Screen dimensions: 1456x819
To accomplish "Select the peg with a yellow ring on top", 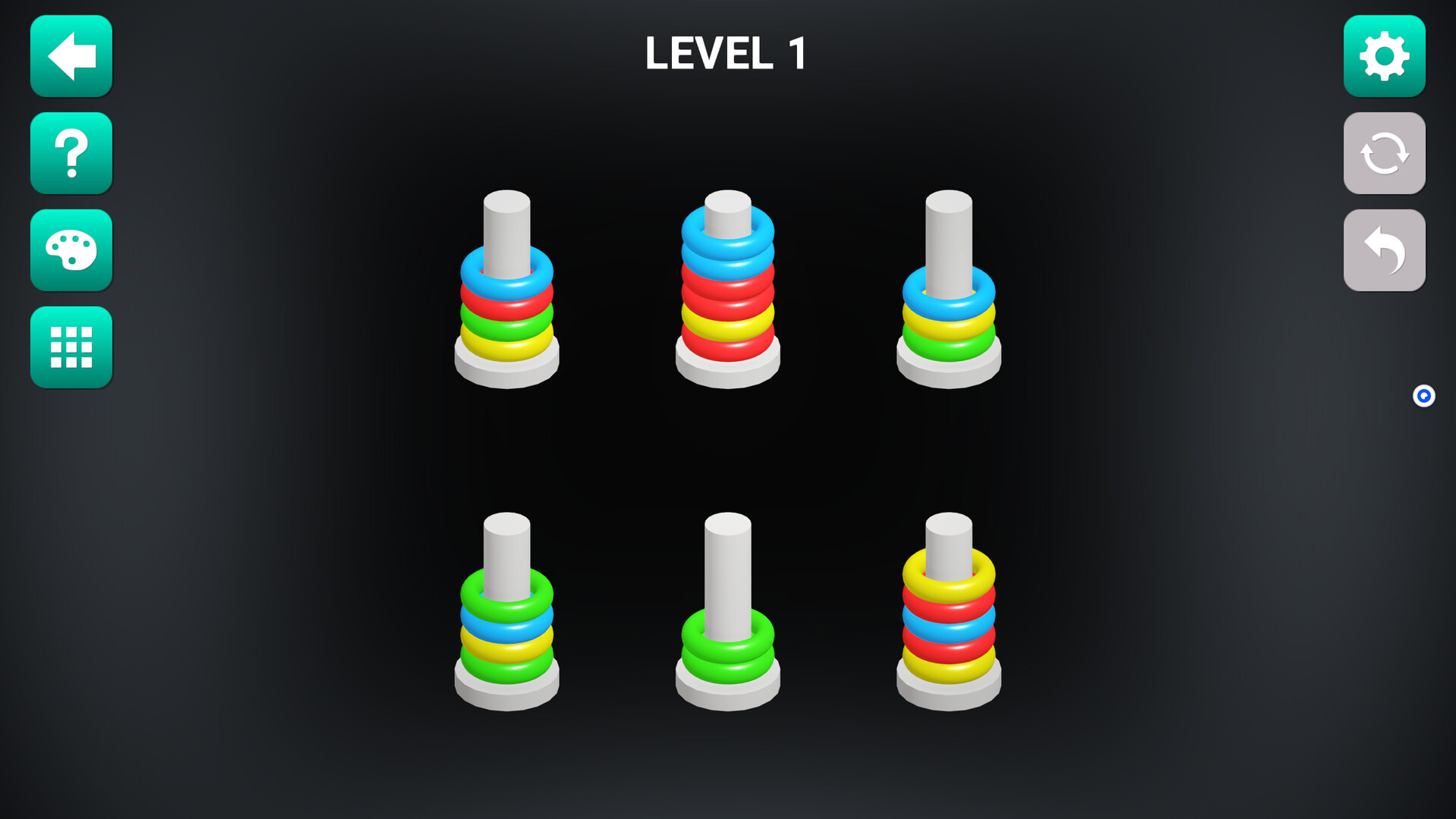I will [948, 614].
